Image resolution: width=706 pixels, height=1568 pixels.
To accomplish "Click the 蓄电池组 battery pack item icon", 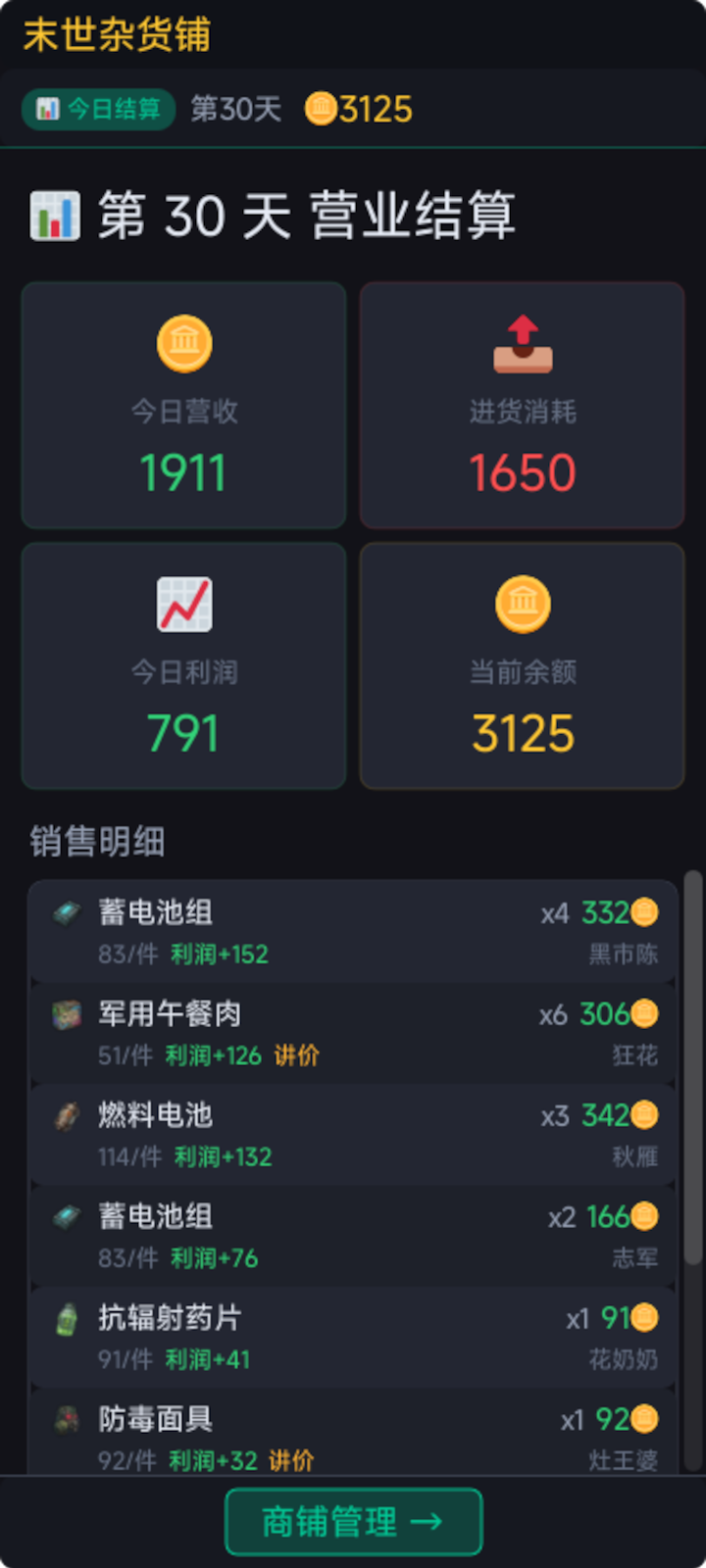I will pyautogui.click(x=66, y=912).
